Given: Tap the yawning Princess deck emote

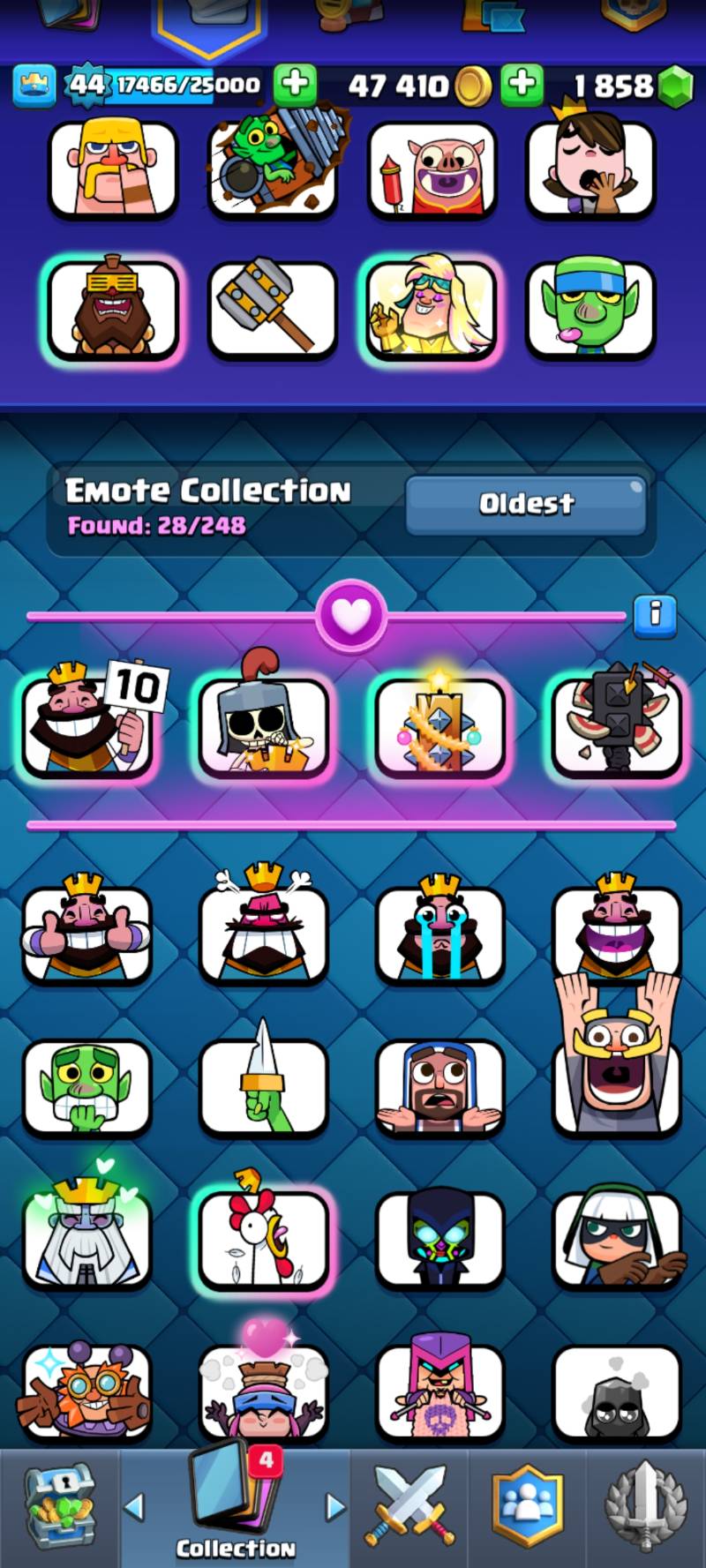Looking at the screenshot, I should click(590, 169).
